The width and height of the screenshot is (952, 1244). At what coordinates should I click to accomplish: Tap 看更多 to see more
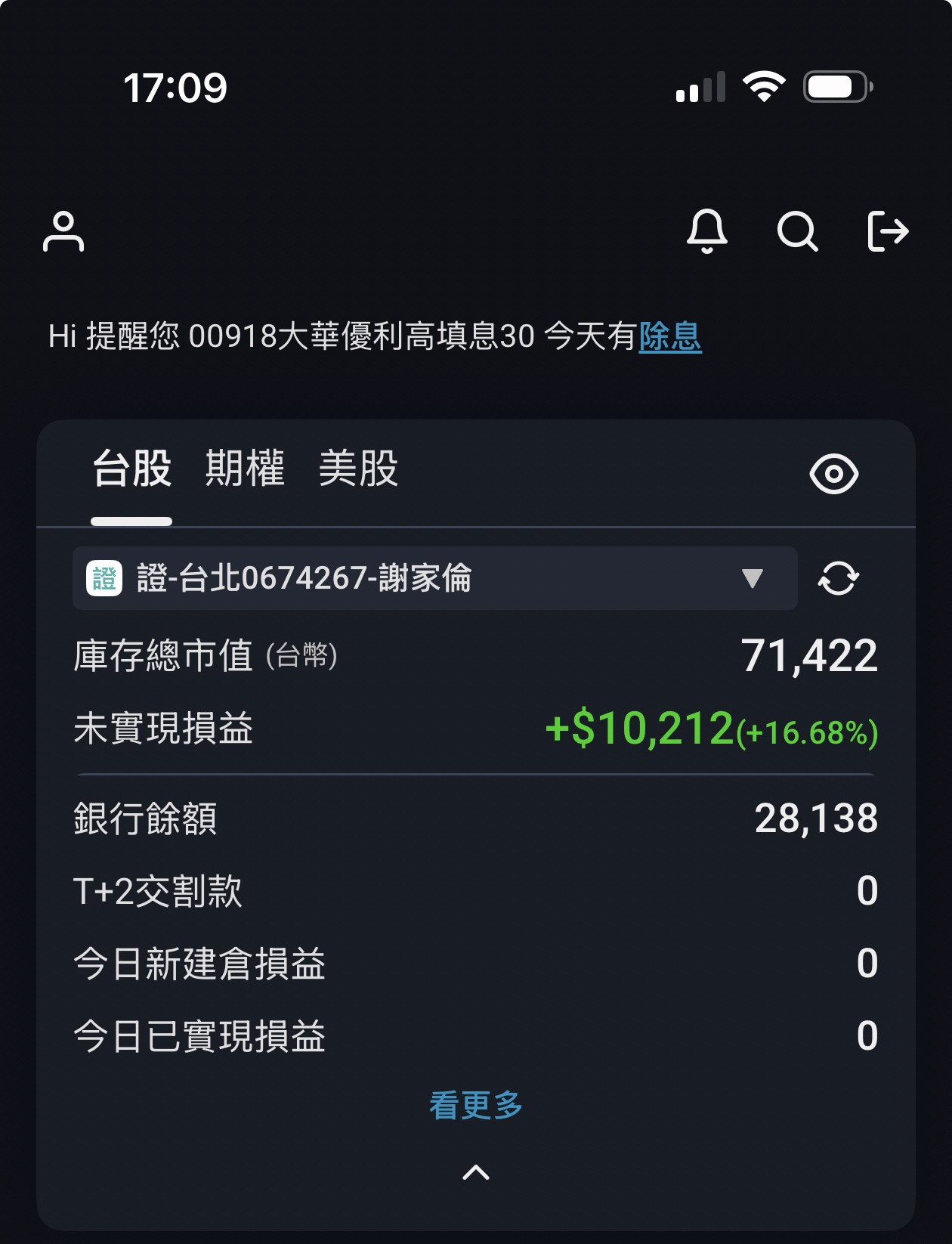[x=475, y=1105]
